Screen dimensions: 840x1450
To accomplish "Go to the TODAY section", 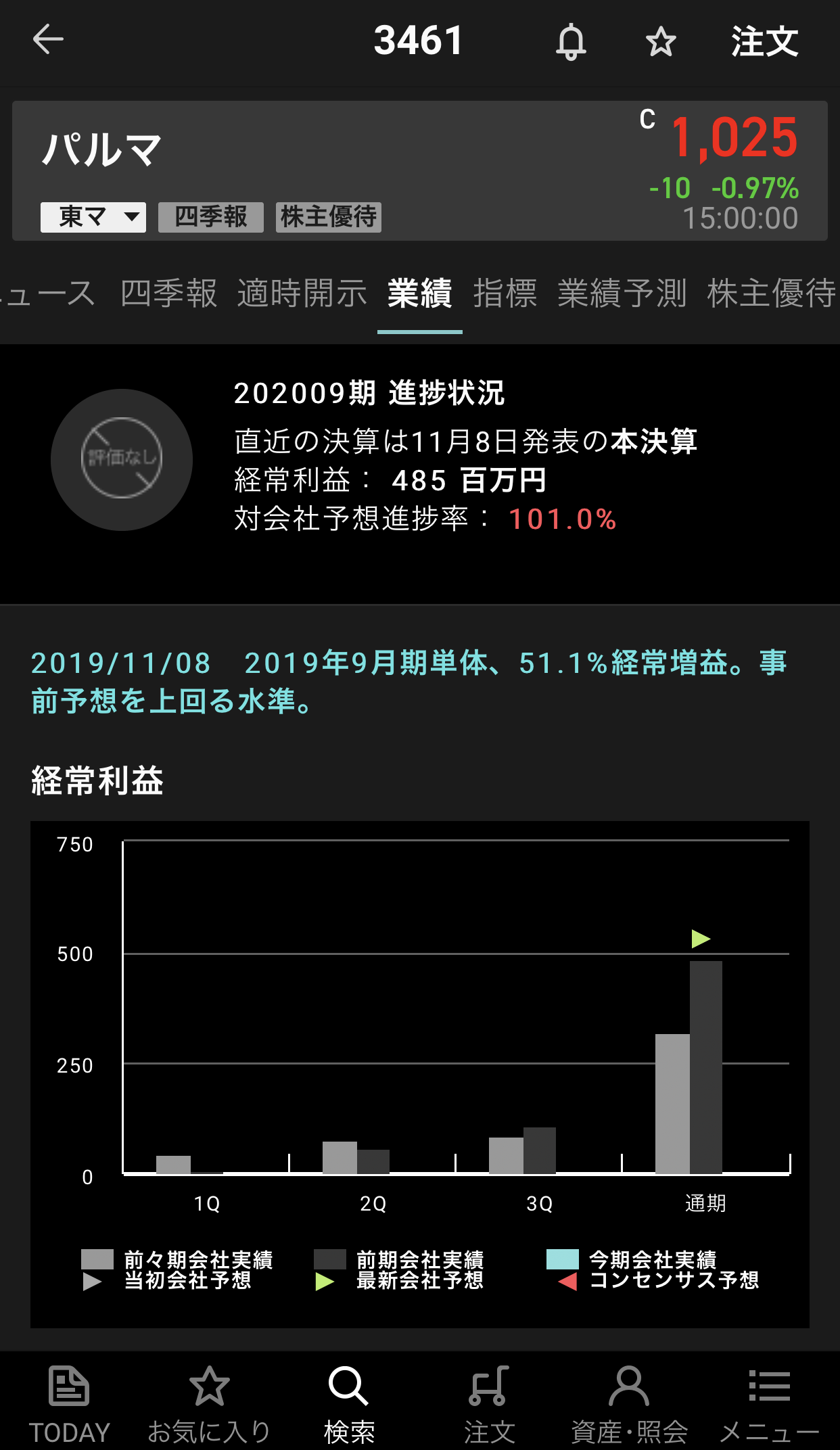I will [x=69, y=1403].
